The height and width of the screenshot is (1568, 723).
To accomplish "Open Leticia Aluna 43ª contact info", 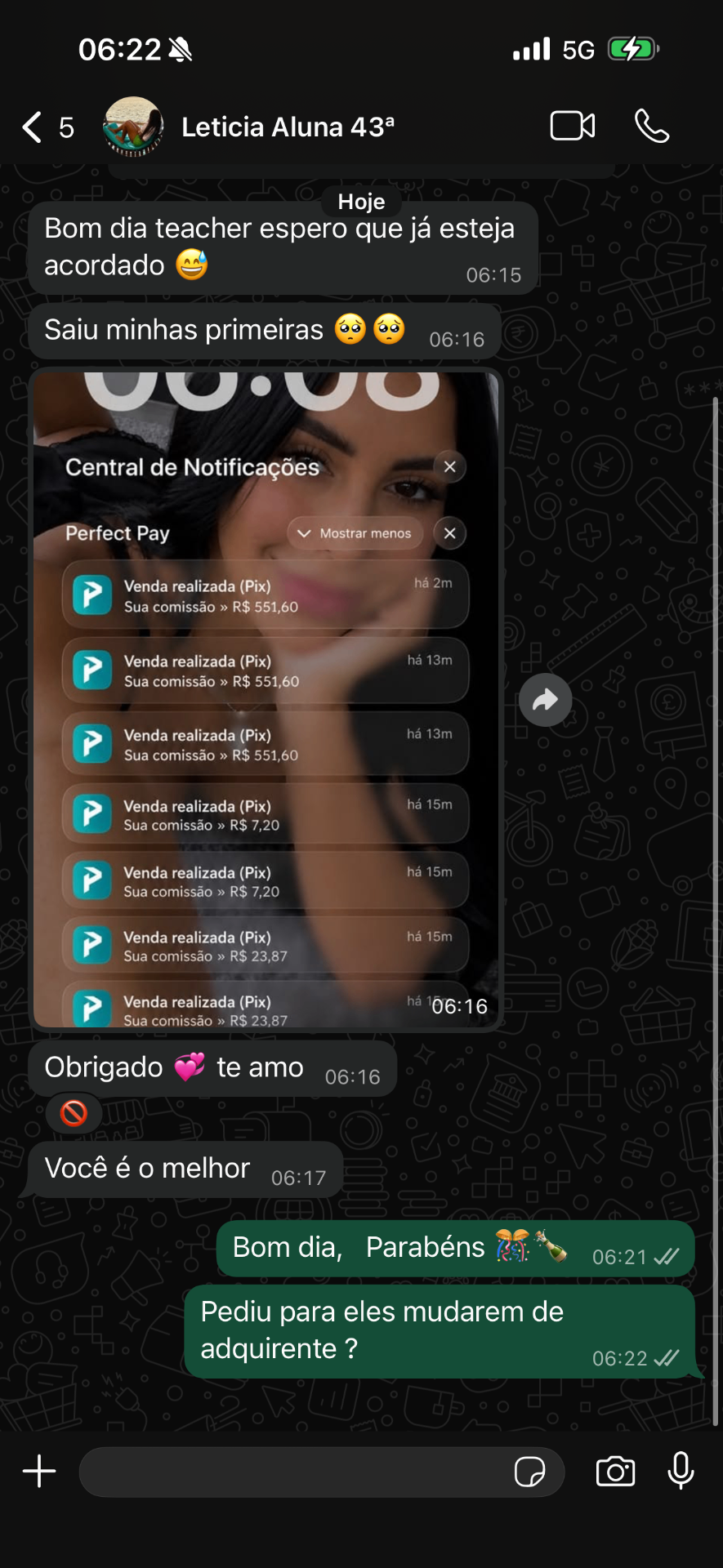I will pos(288,127).
